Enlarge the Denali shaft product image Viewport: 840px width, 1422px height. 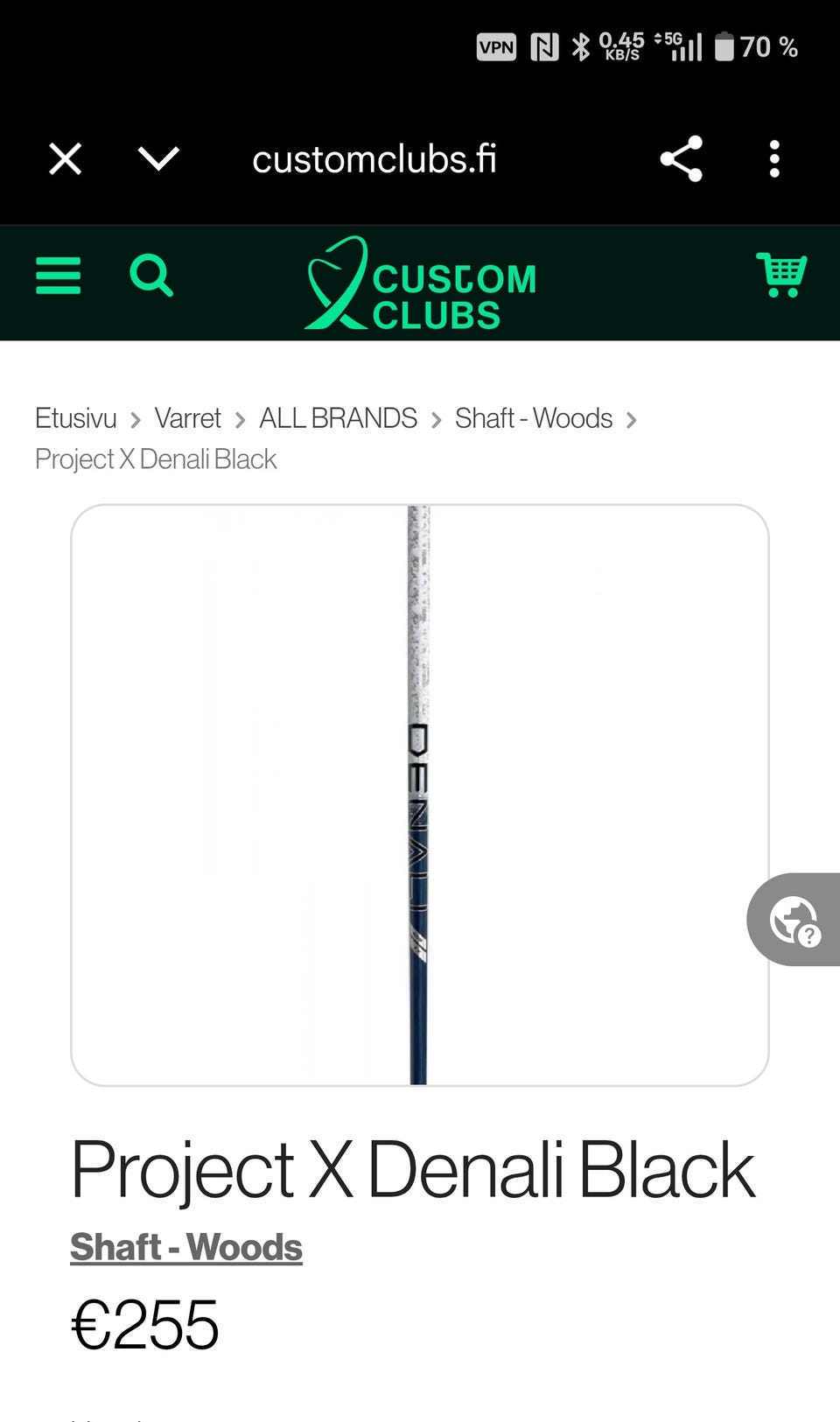pyautogui.click(x=419, y=795)
